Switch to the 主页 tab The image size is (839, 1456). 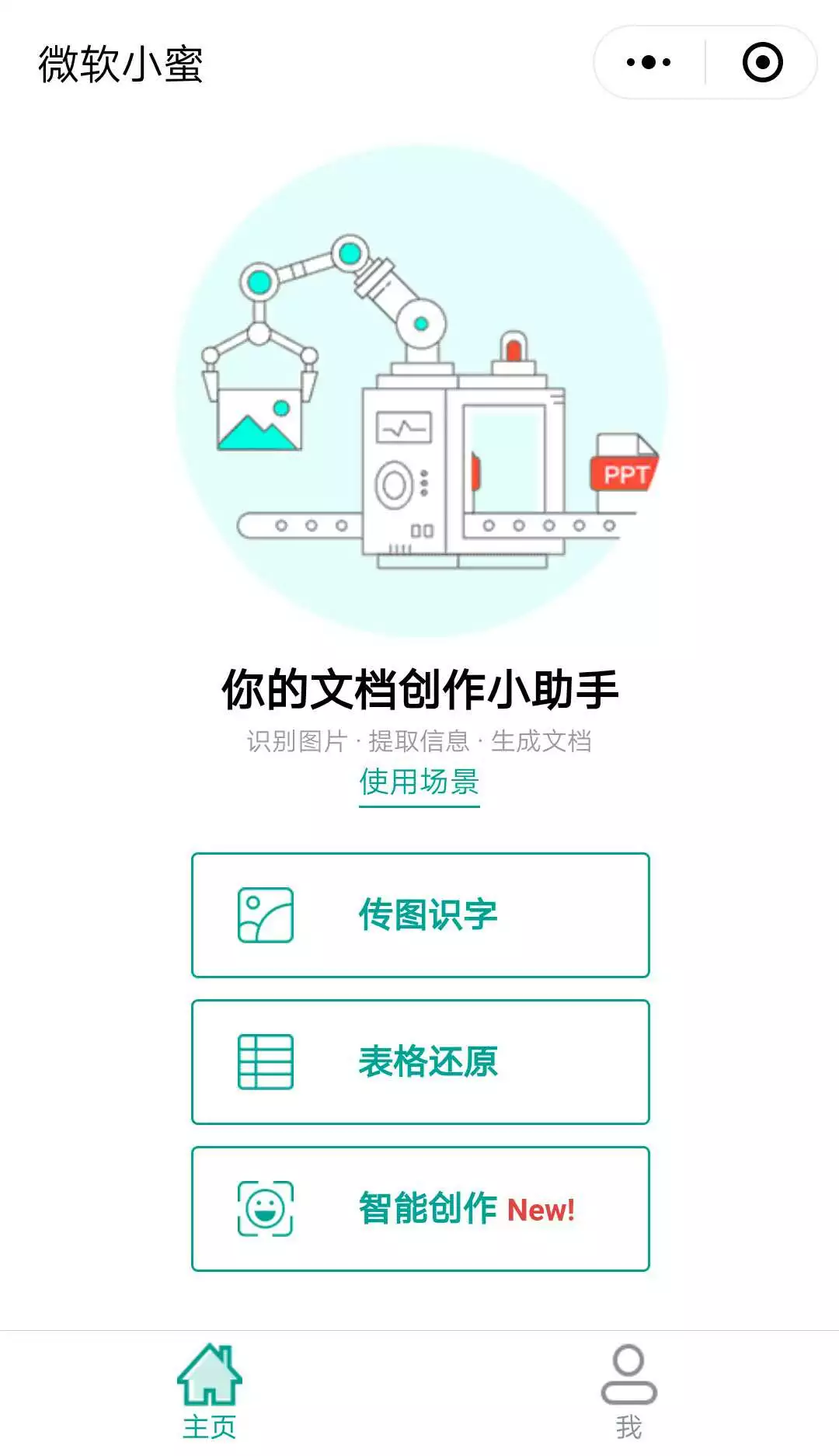210,1392
